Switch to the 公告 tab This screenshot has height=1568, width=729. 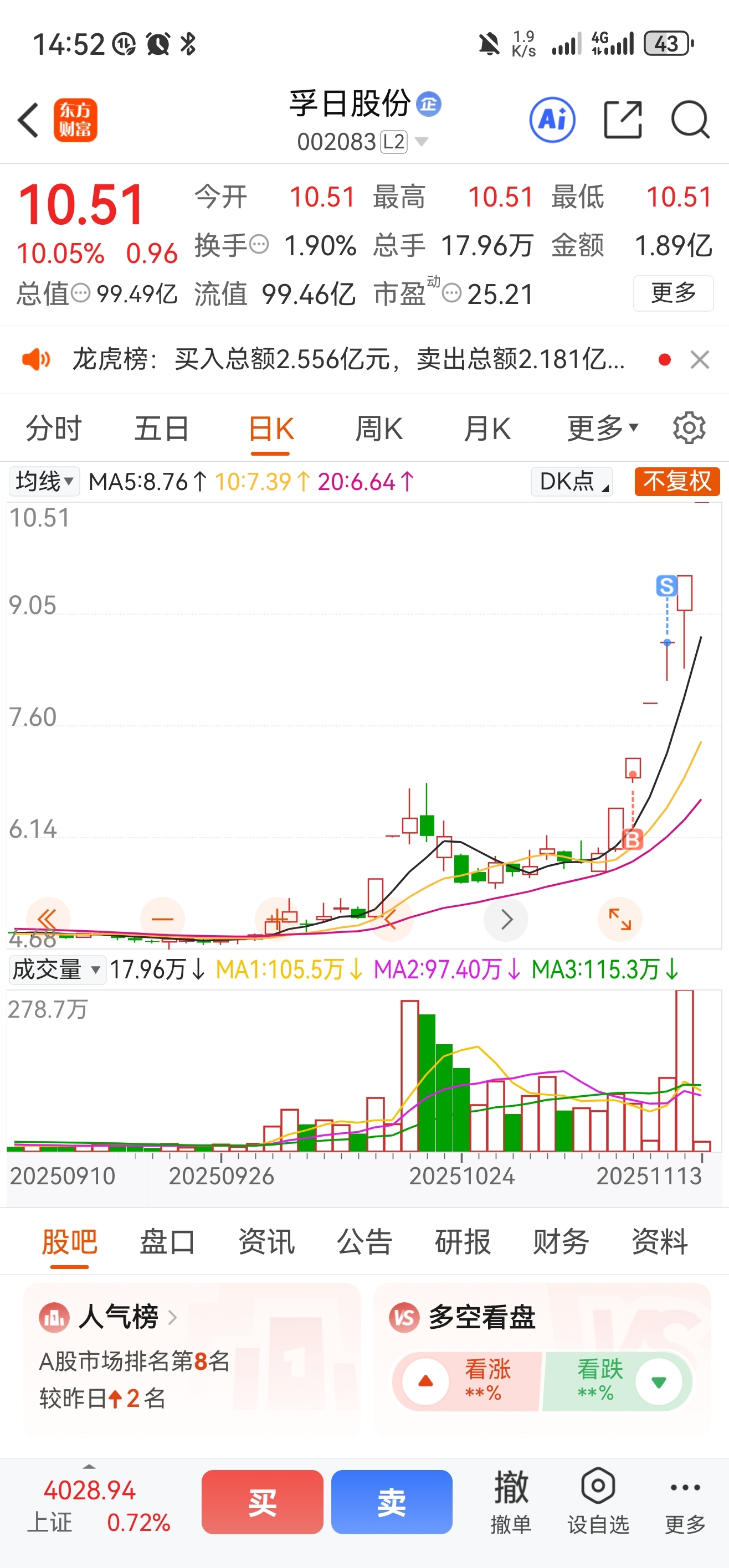point(364,1242)
